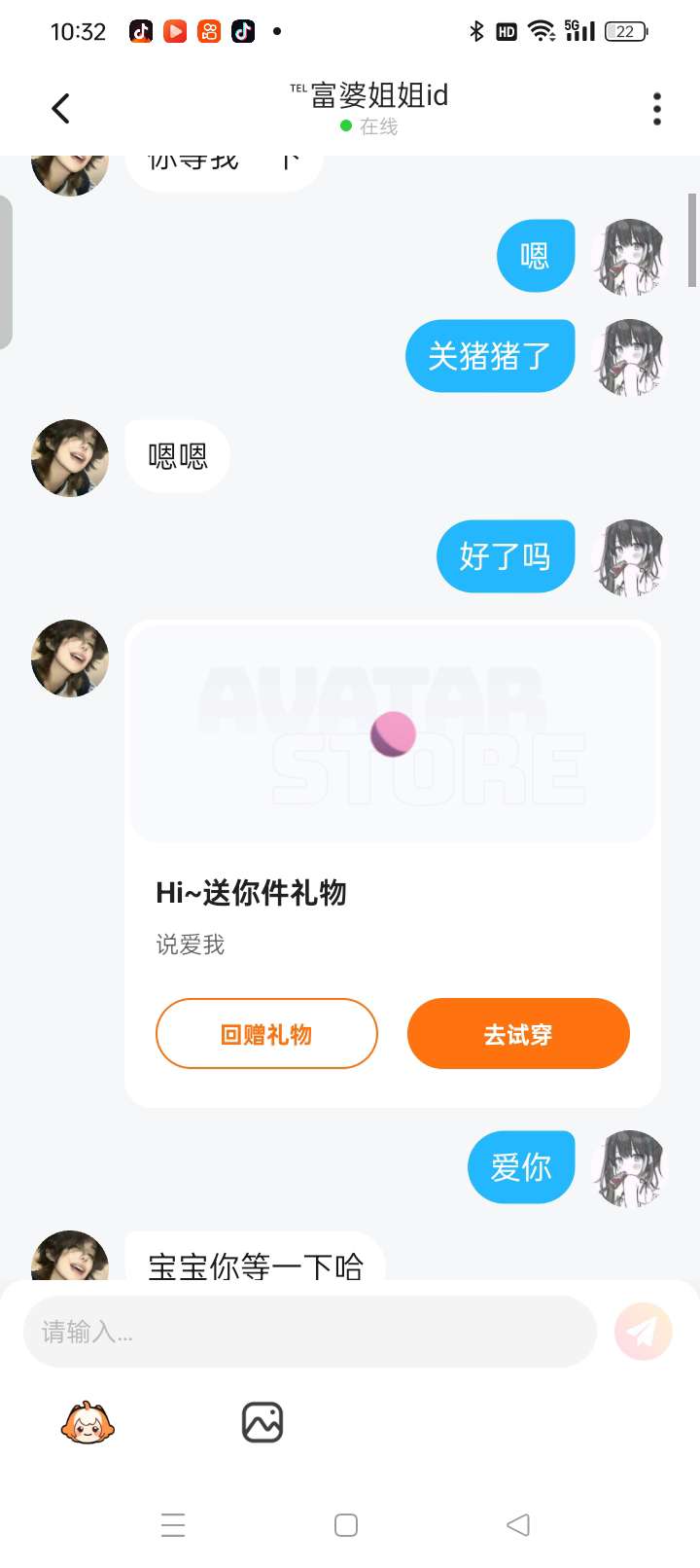
Task: Tap the 回赠礼物 button
Action: pos(266,1034)
